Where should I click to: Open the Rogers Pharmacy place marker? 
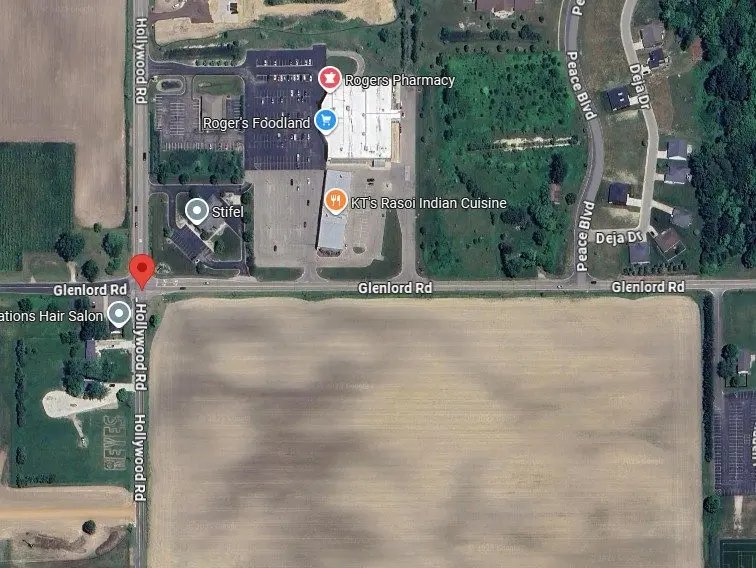coord(328,77)
